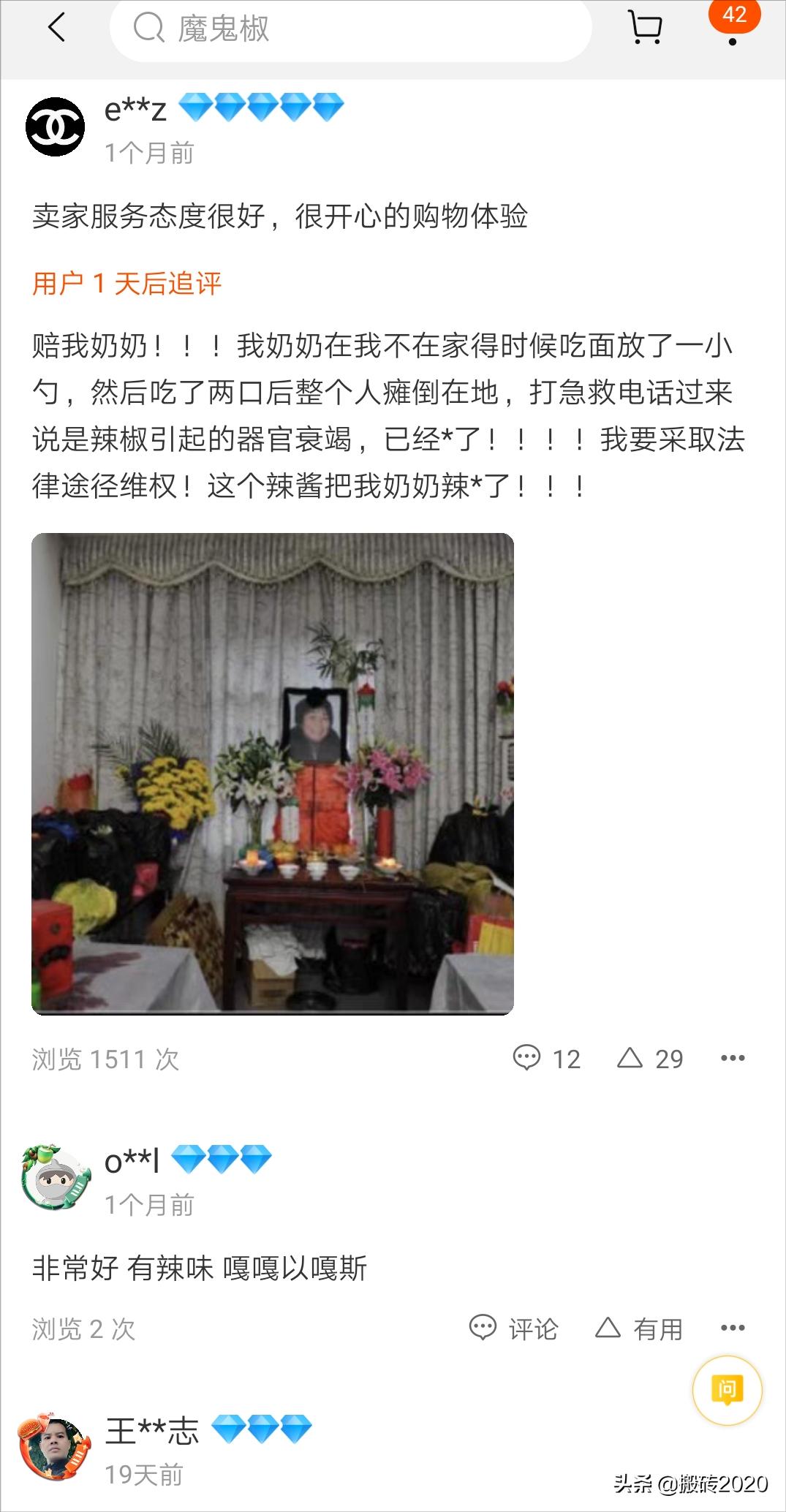The image size is (786, 1512).
Task: Tap the comment bubble icon next to 评论
Action: point(484,1329)
